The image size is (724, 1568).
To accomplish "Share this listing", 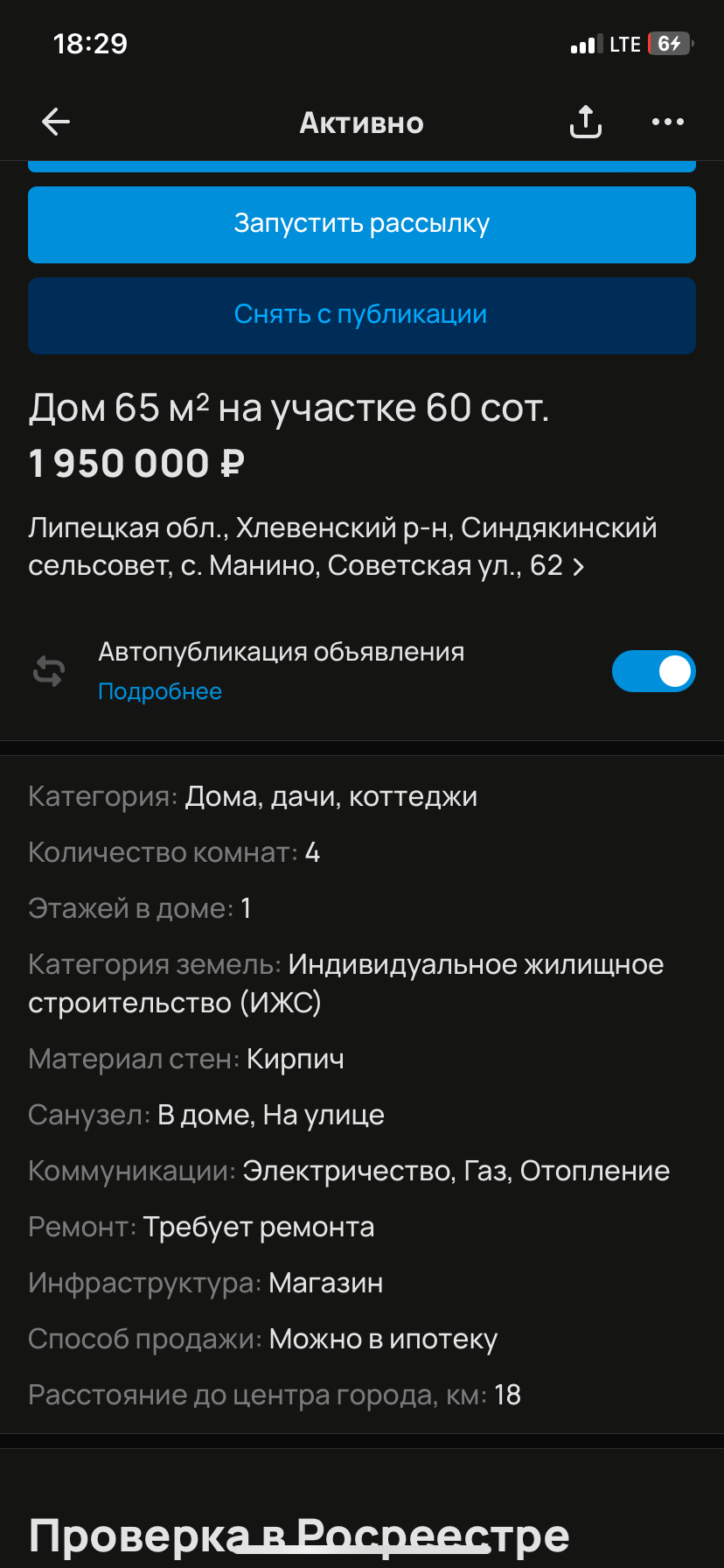I will [585, 122].
